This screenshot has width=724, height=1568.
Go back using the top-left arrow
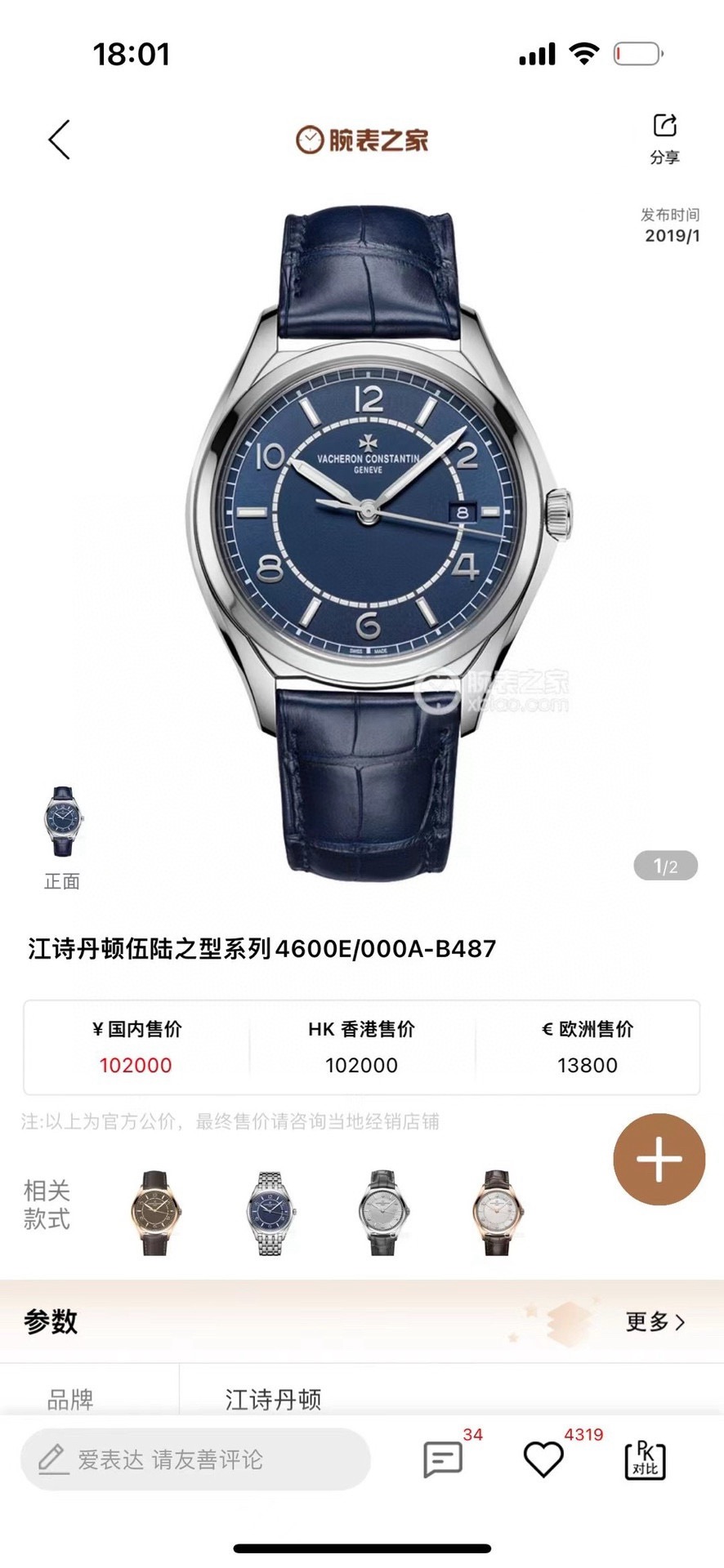click(60, 140)
